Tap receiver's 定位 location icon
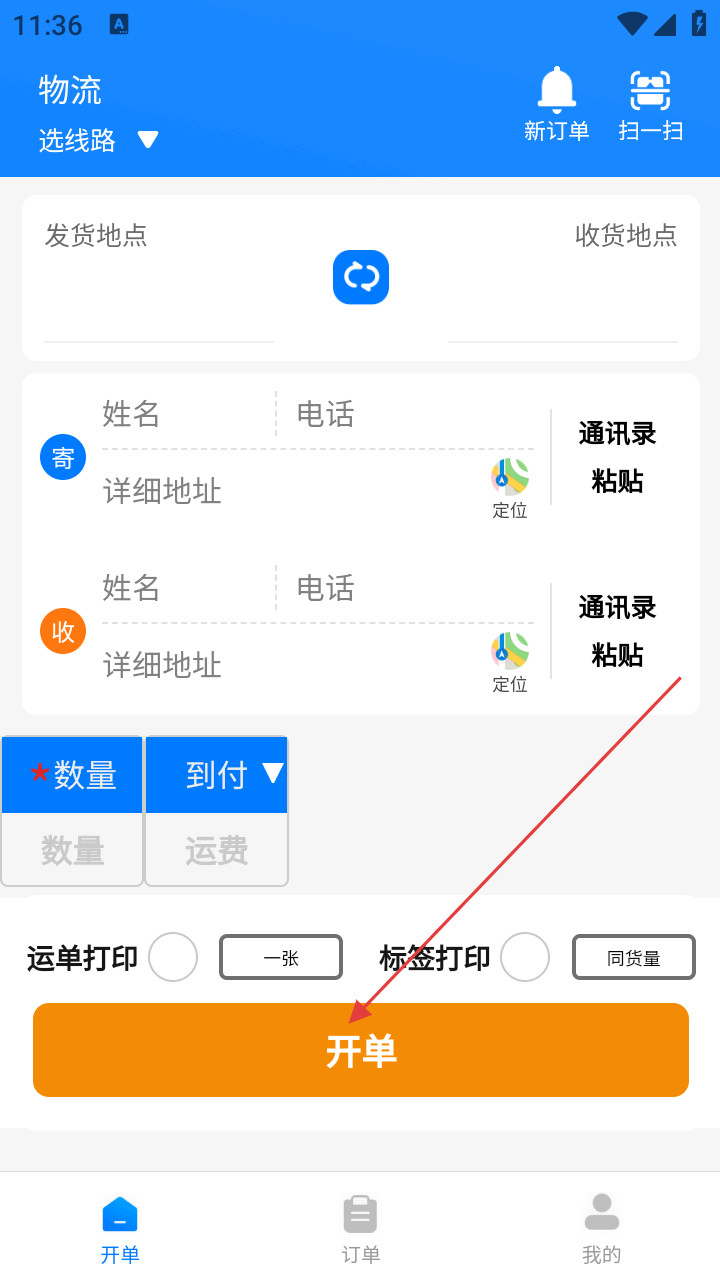720x1280 pixels. click(510, 662)
